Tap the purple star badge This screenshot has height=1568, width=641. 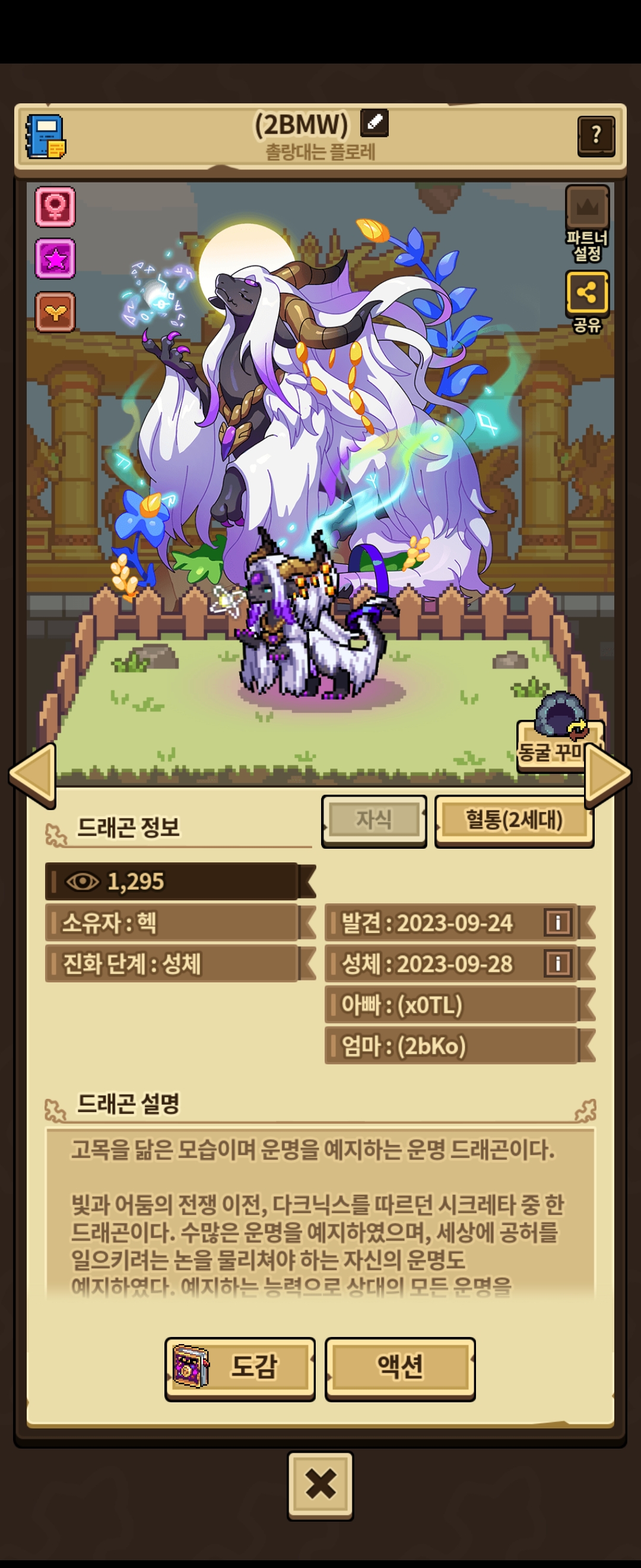point(55,260)
